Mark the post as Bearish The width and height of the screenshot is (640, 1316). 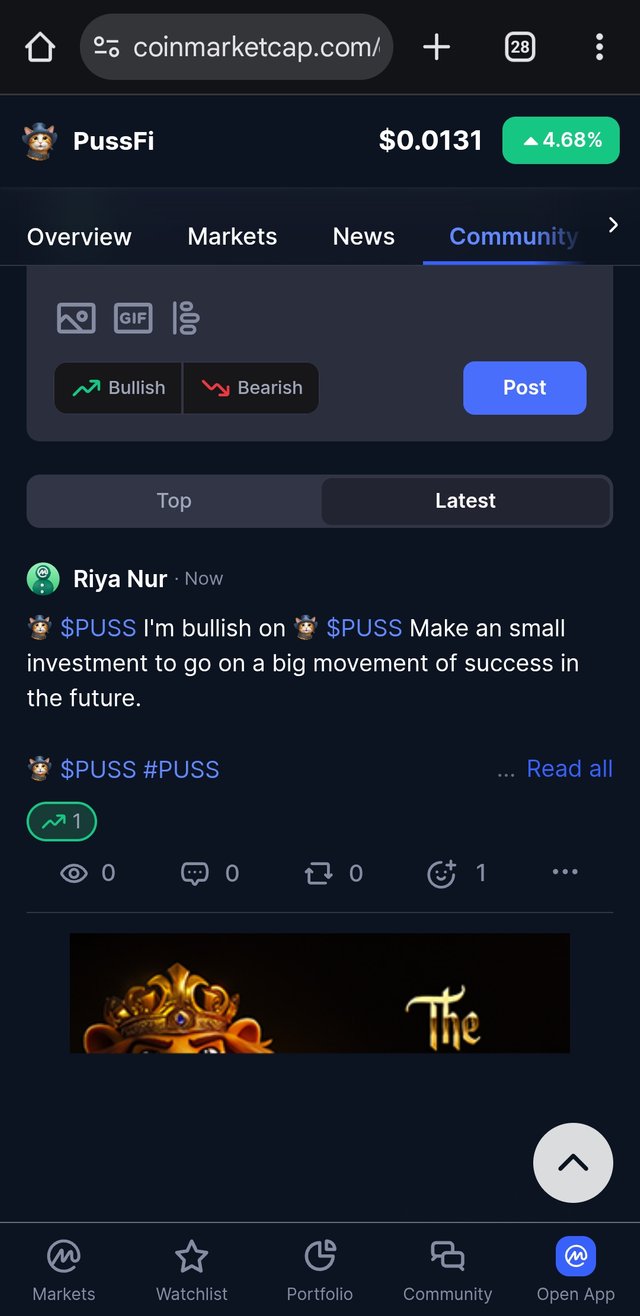251,388
